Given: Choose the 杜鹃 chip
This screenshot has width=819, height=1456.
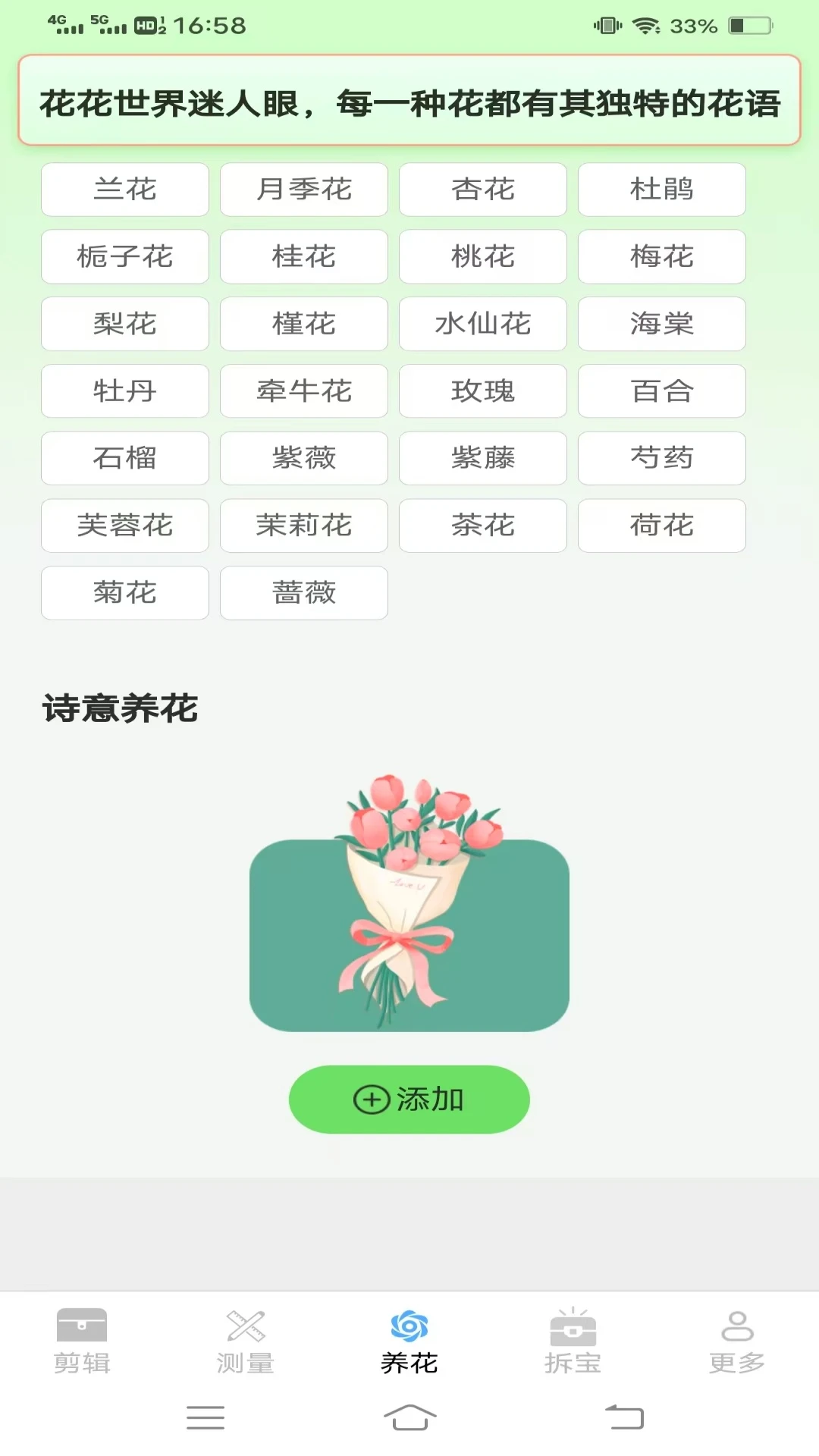Looking at the screenshot, I should pyautogui.click(x=662, y=190).
